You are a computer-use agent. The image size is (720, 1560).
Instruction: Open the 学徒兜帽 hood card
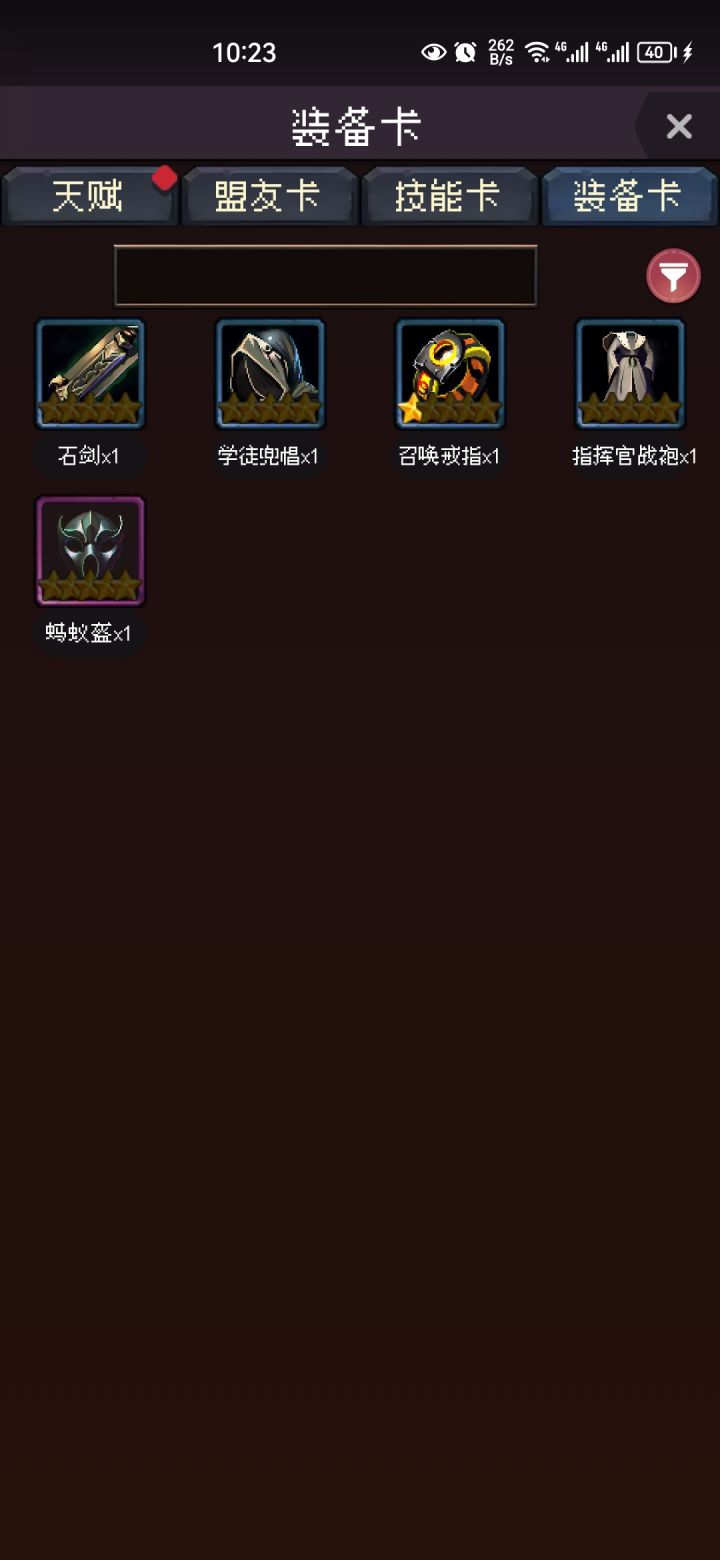tap(270, 372)
